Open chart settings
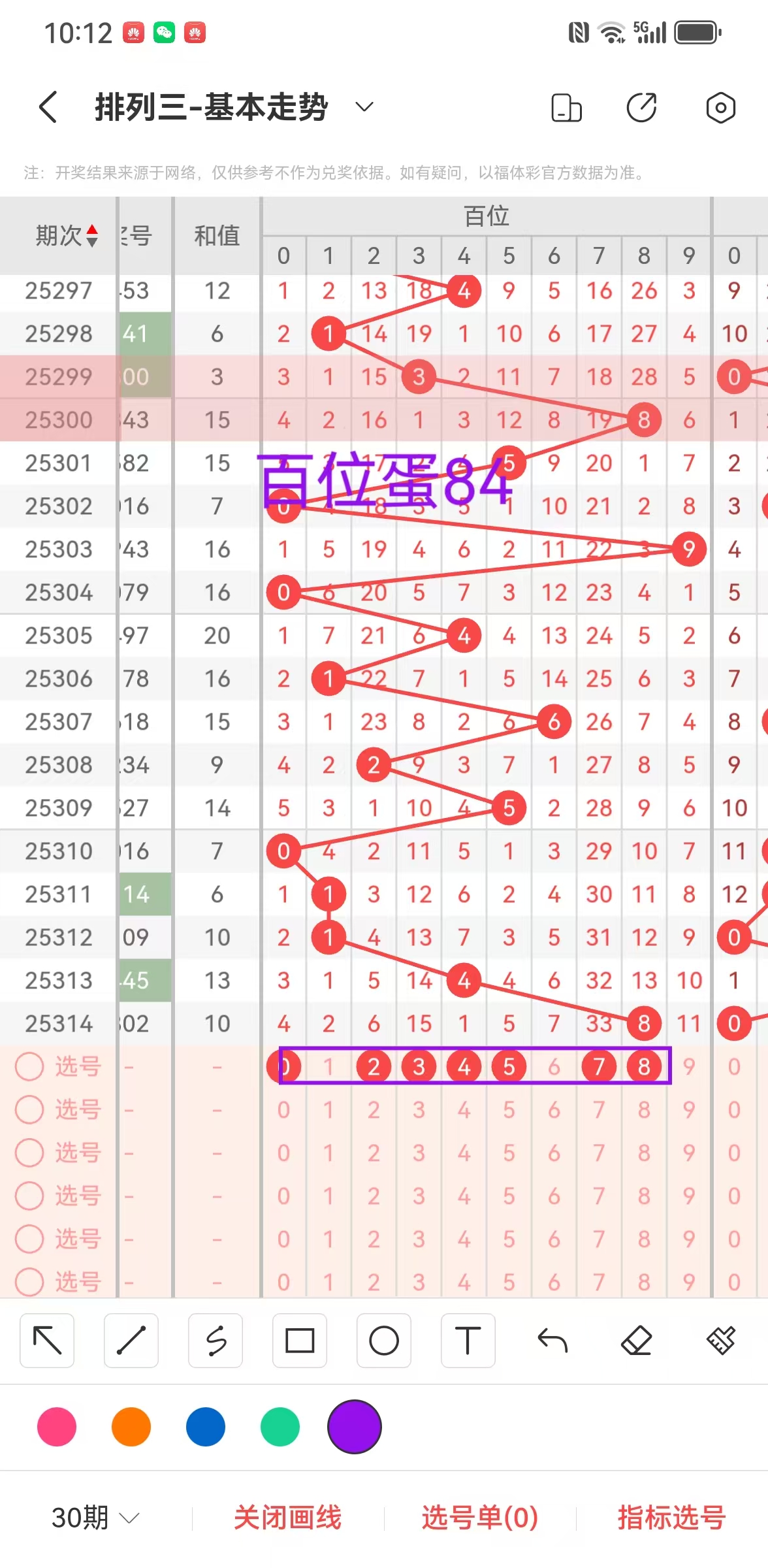This screenshot has height=1568, width=768. 720,108
